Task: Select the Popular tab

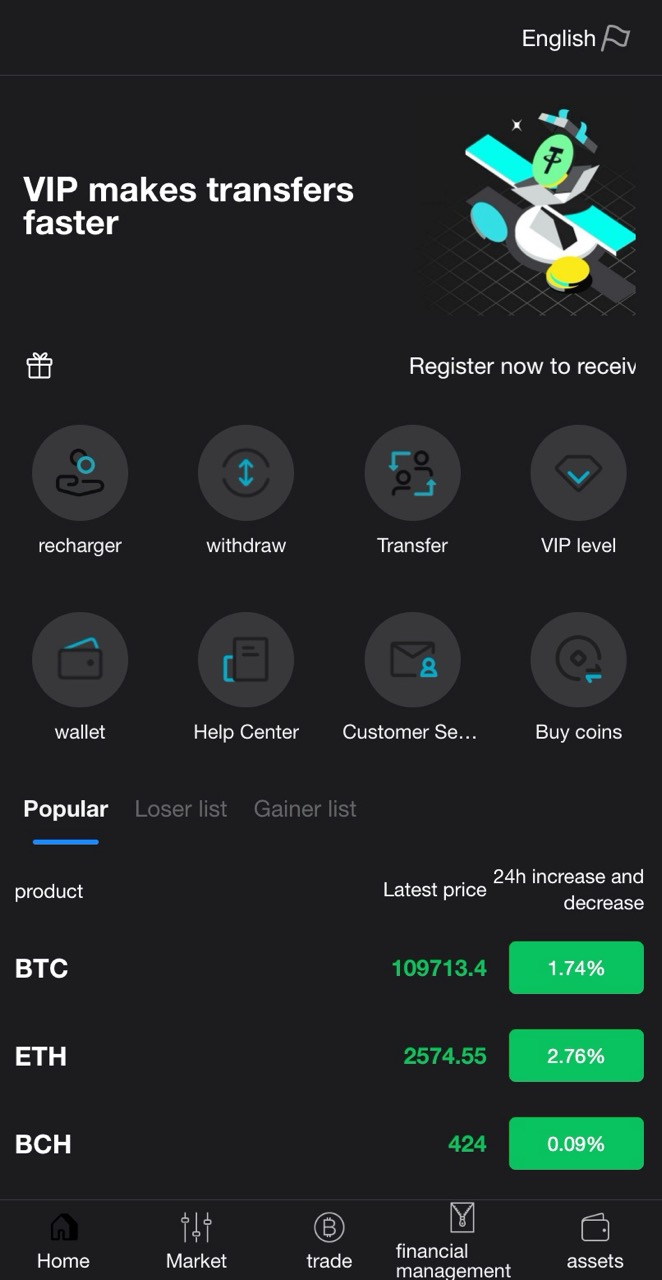Action: (66, 809)
